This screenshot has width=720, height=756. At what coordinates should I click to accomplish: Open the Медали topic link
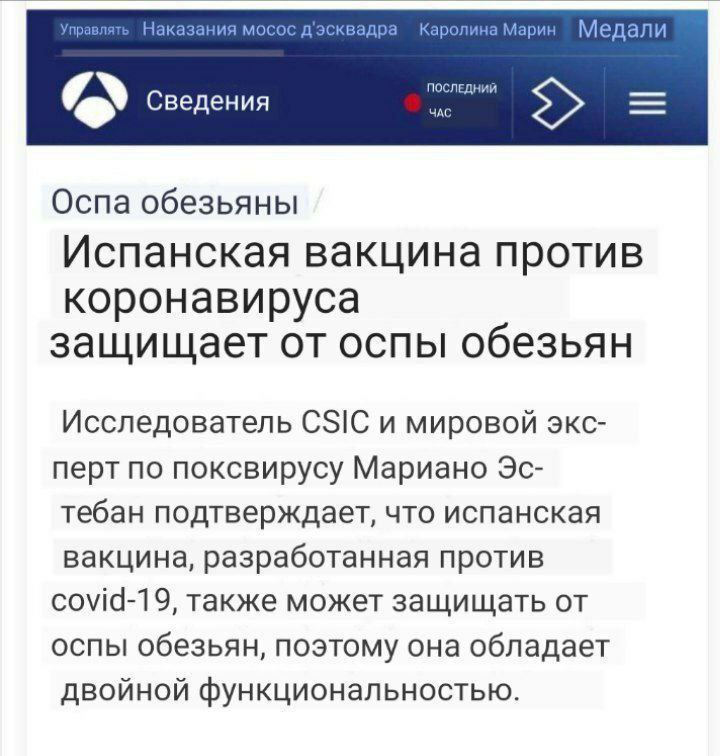pos(622,29)
